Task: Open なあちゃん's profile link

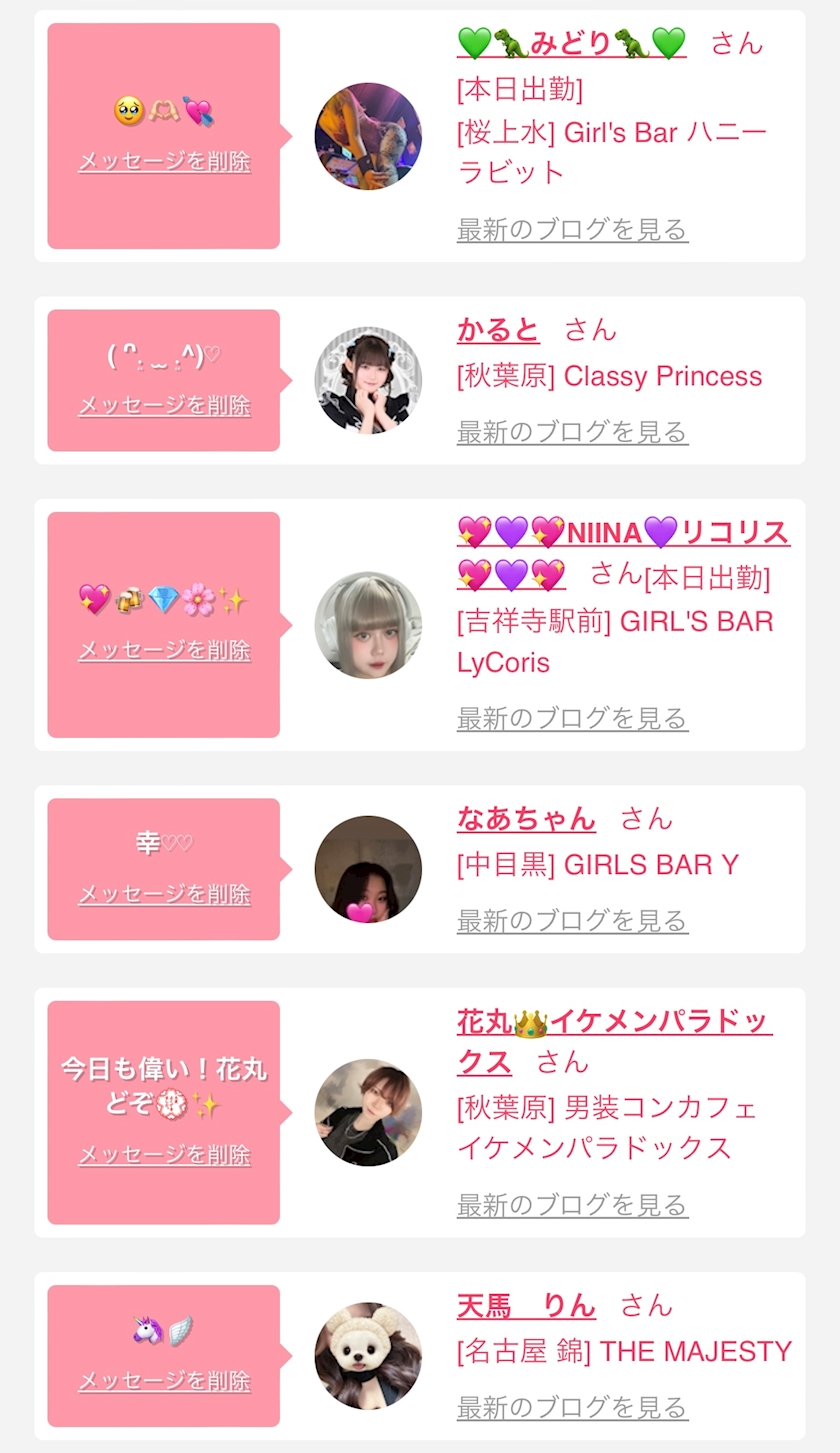Action: tap(526, 819)
